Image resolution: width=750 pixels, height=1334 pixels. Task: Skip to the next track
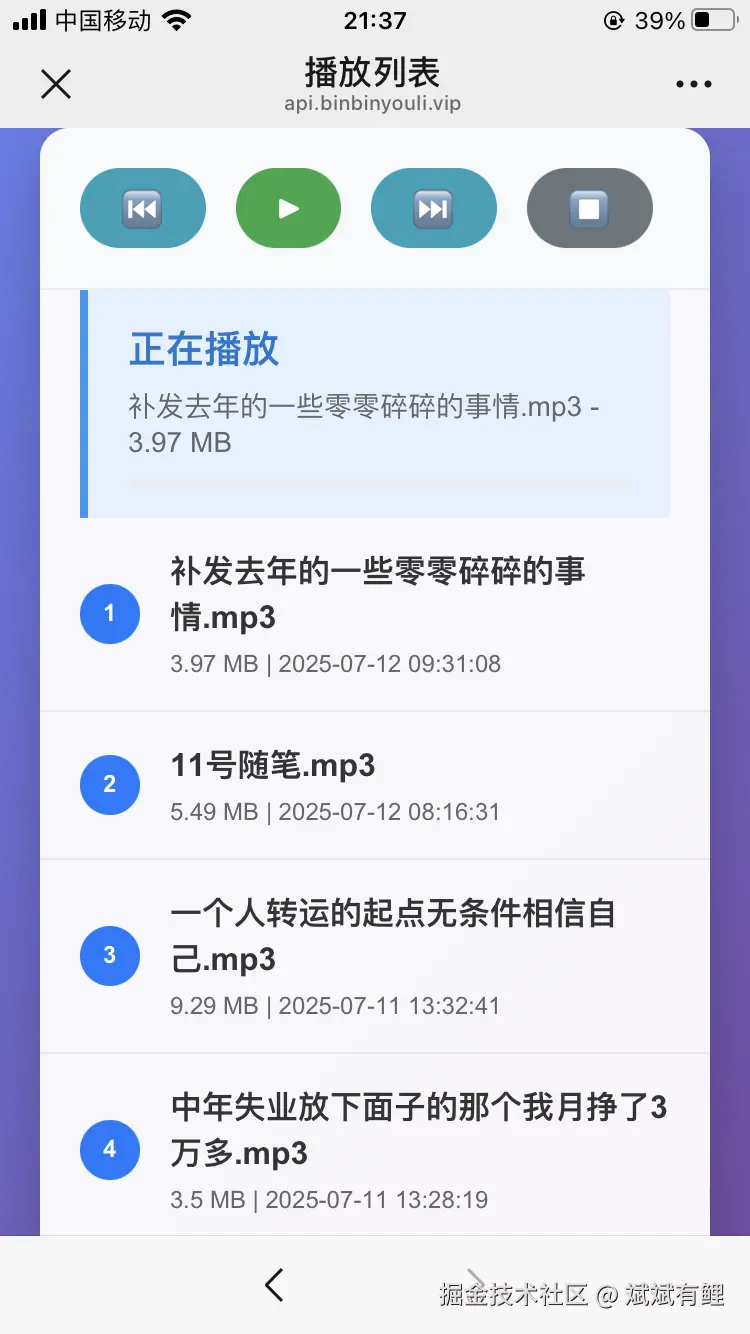[x=434, y=208]
